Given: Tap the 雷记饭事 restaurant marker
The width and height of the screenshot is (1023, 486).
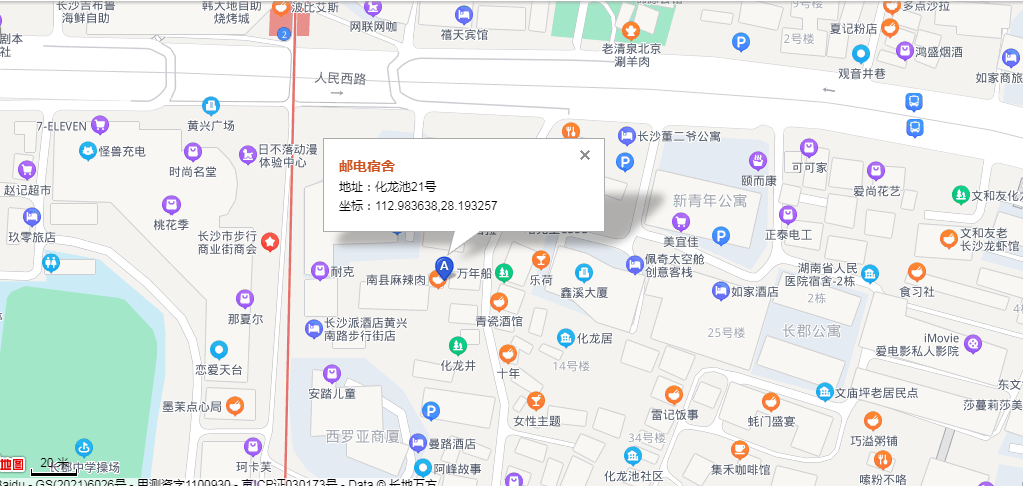Looking at the screenshot, I should pyautogui.click(x=674, y=395).
